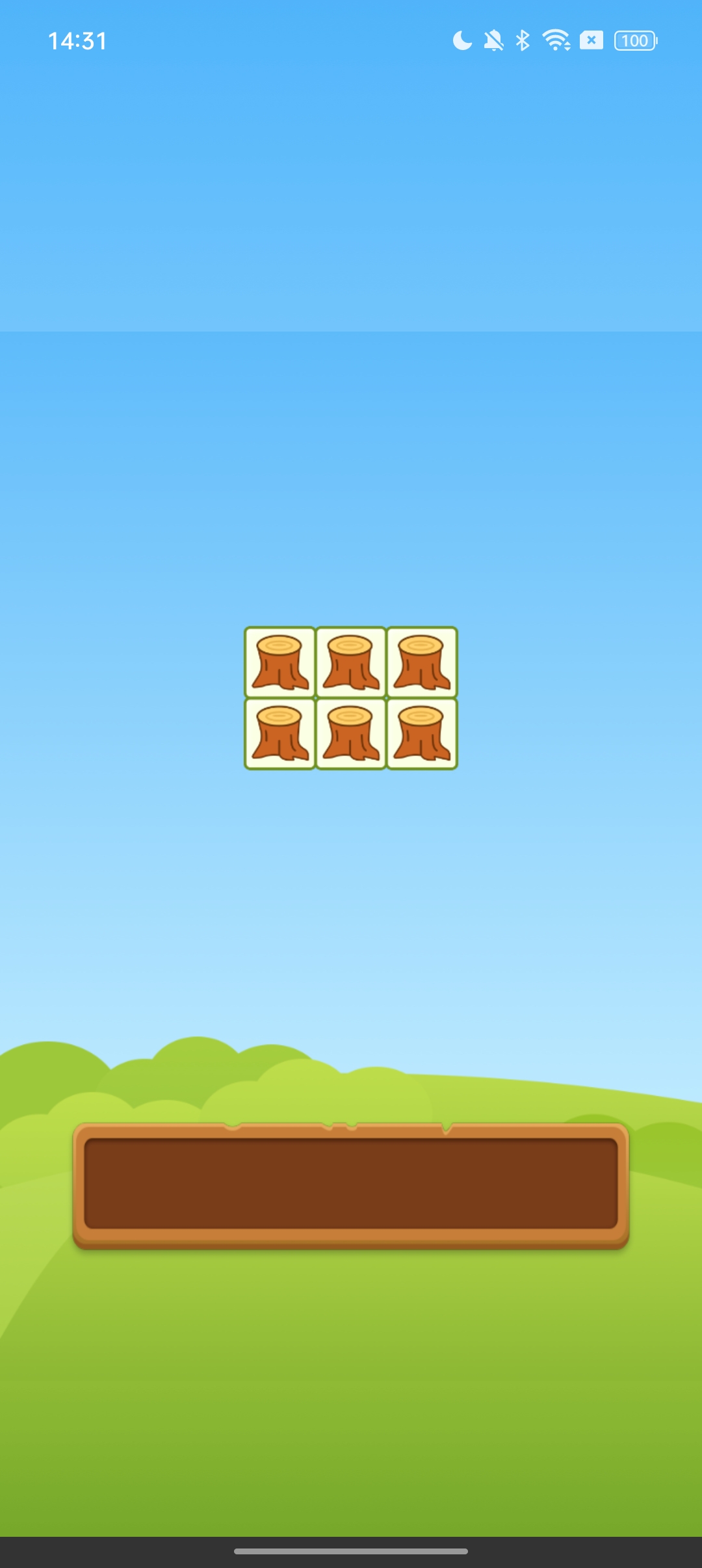Screen dimensions: 702x1568
Task: Select the top-middle tree stump tile
Action: pos(351,662)
